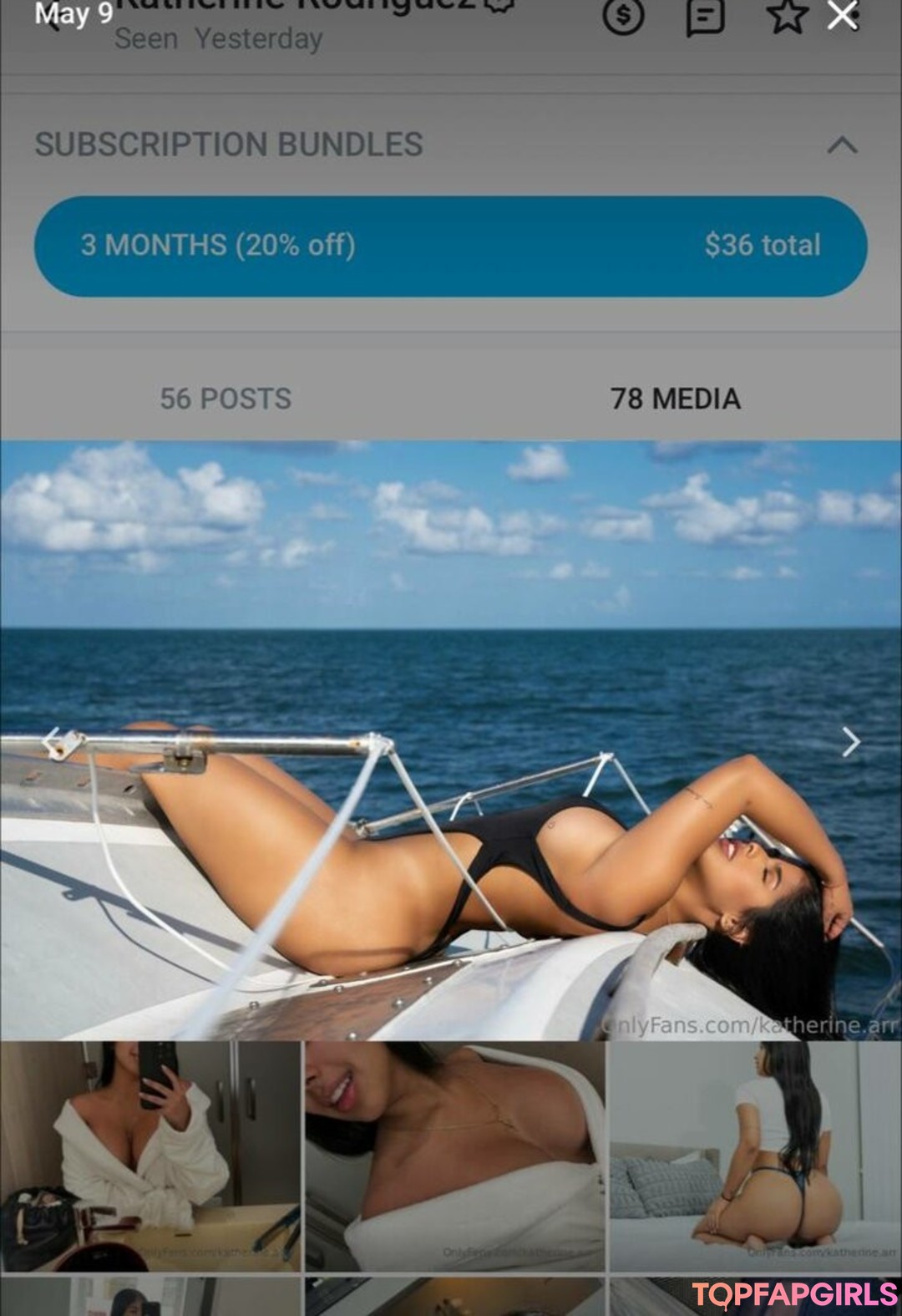Switch to the 56 Posts tab
The height and width of the screenshot is (1316, 902).
(225, 399)
